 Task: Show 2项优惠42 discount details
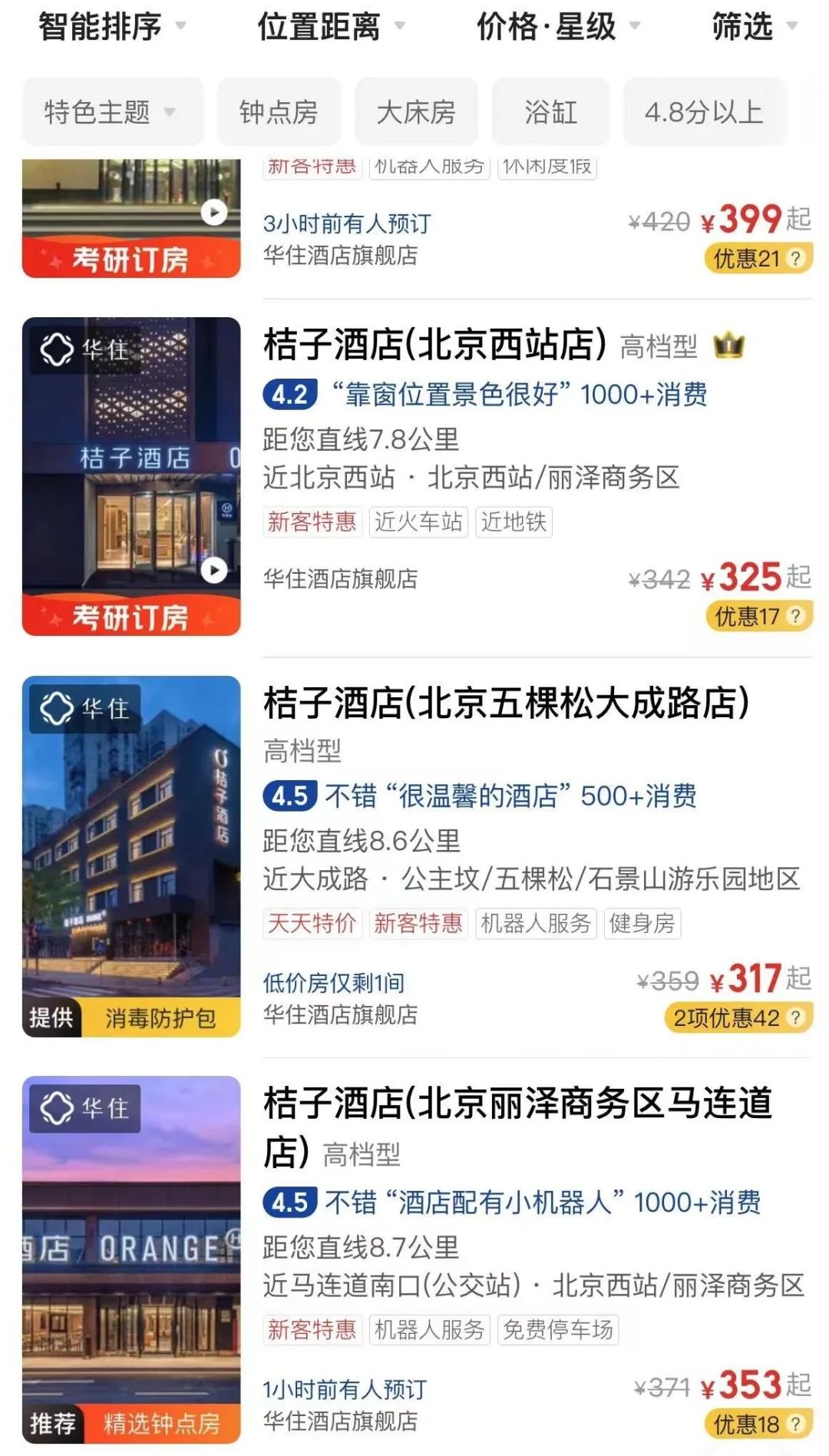pyautogui.click(x=737, y=1018)
